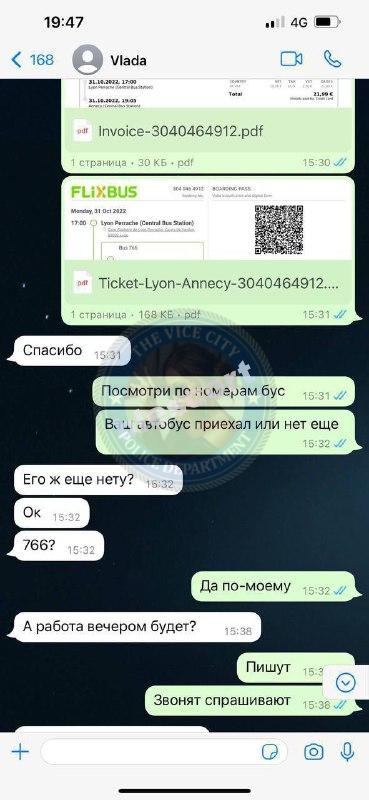Open the attachment plus menu
The image size is (369, 800).
[20, 752]
